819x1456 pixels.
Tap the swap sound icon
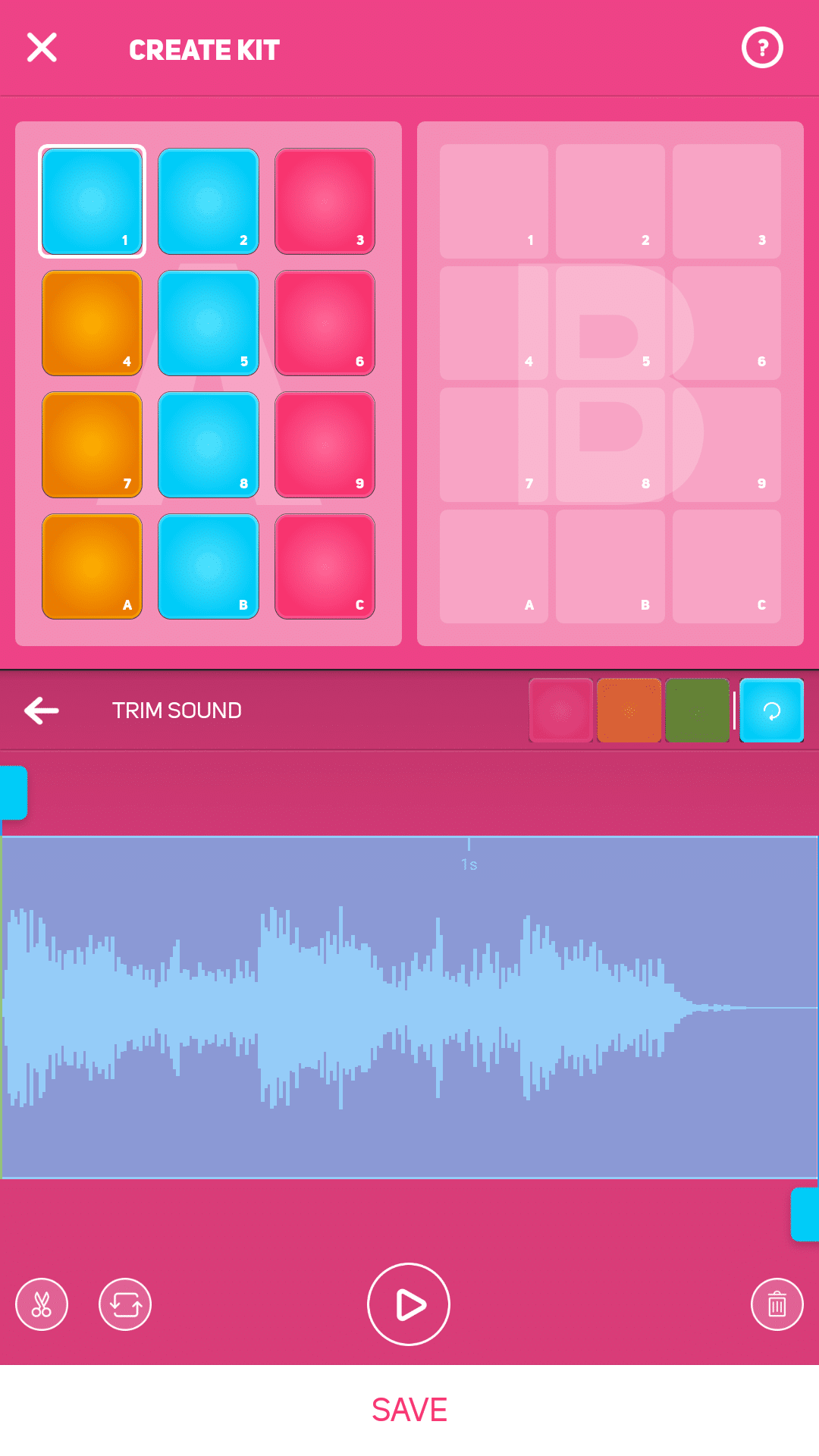click(125, 1304)
